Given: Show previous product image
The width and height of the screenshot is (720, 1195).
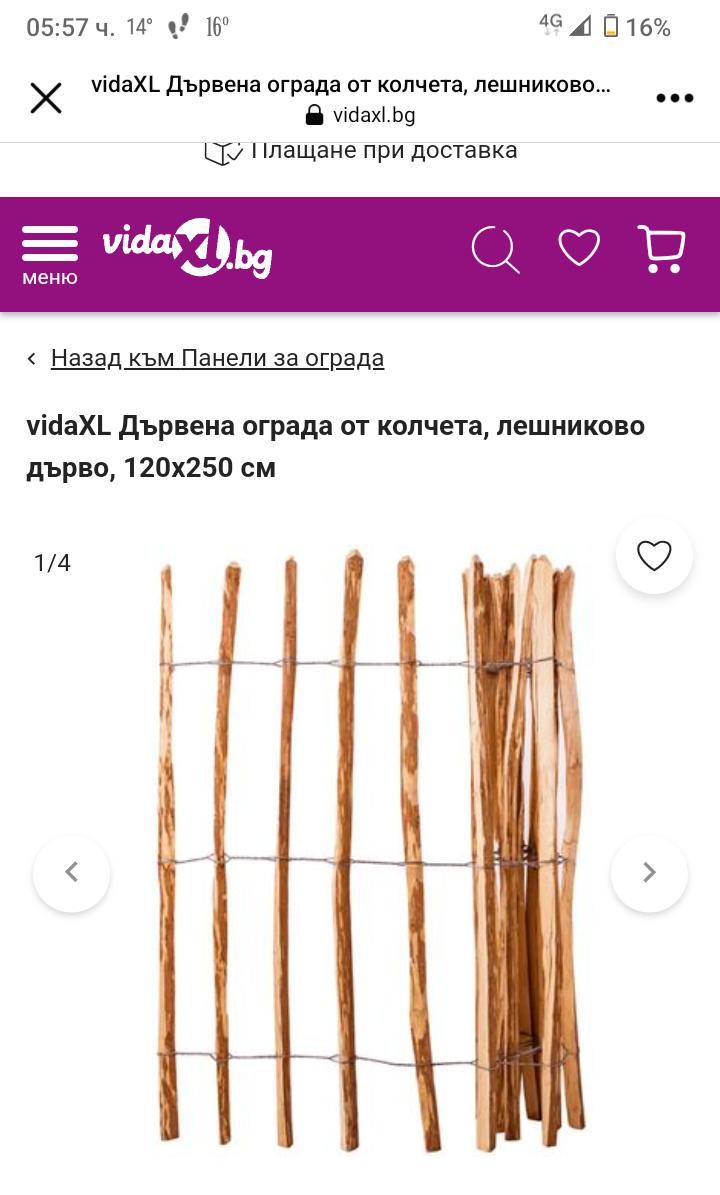Looking at the screenshot, I should pos(72,872).
